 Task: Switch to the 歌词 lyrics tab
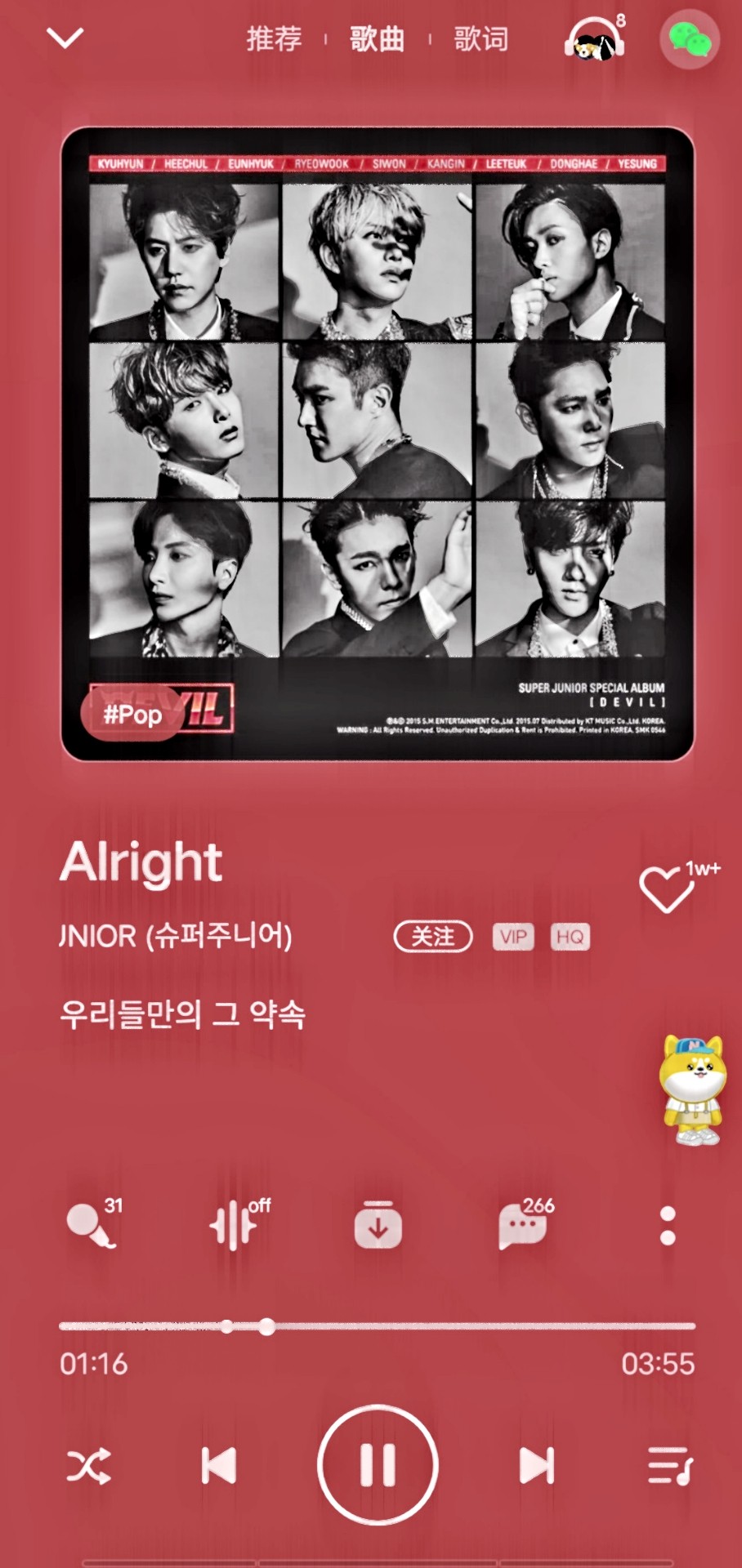[x=481, y=38]
